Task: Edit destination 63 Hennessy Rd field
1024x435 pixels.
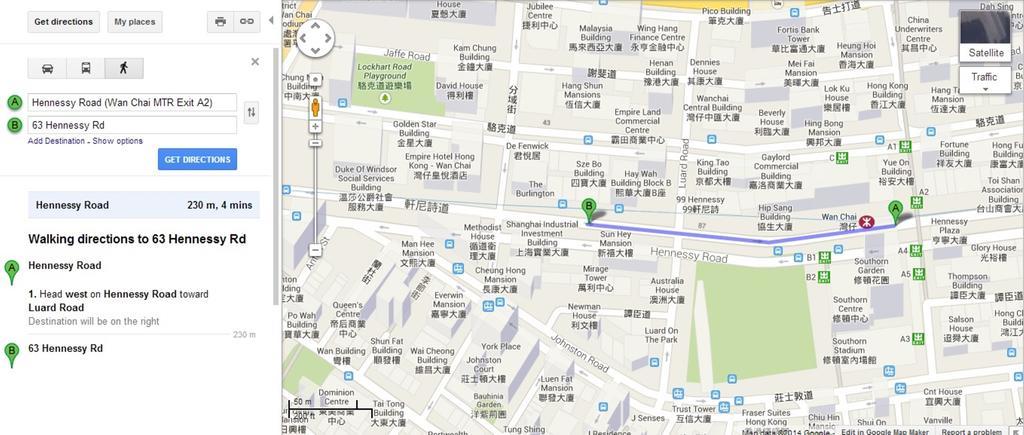Action: (x=132, y=125)
